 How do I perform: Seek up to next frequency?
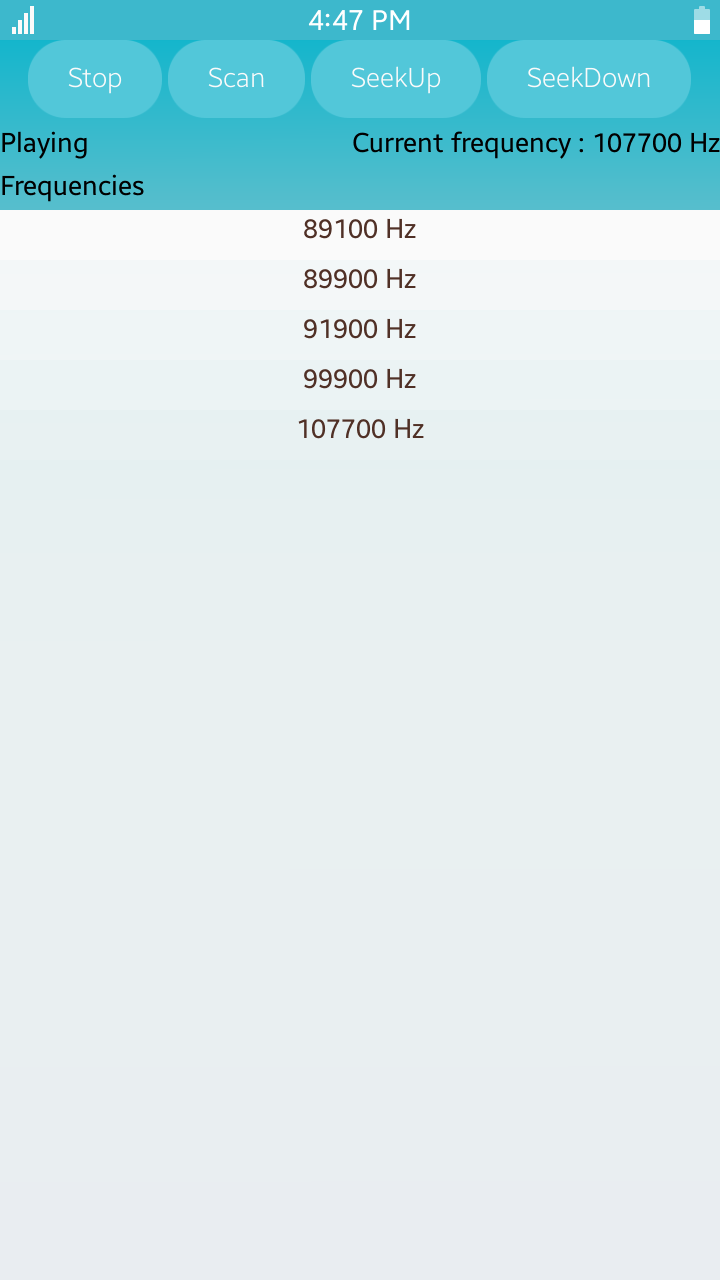(396, 79)
